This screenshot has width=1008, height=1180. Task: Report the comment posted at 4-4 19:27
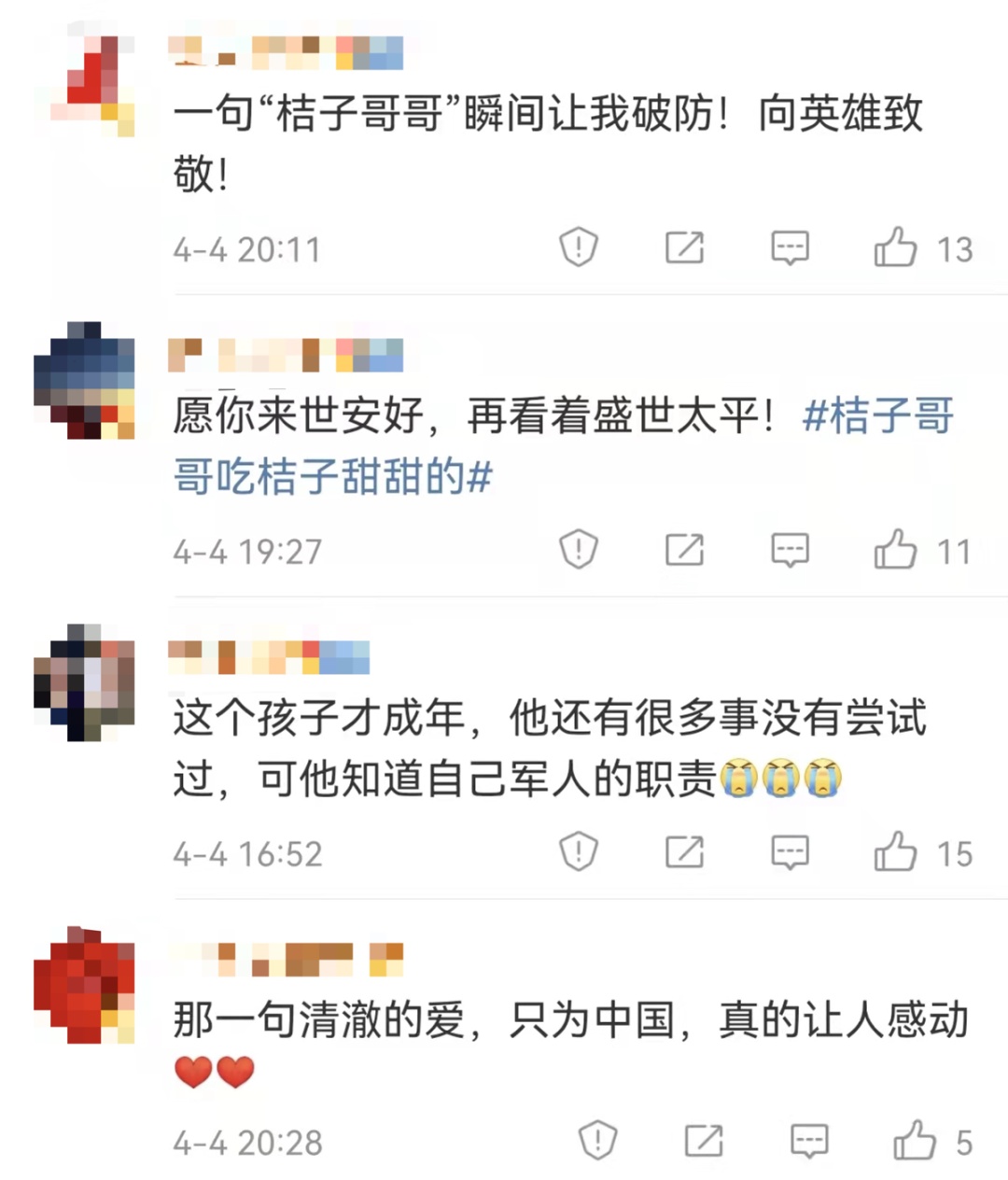click(x=578, y=551)
